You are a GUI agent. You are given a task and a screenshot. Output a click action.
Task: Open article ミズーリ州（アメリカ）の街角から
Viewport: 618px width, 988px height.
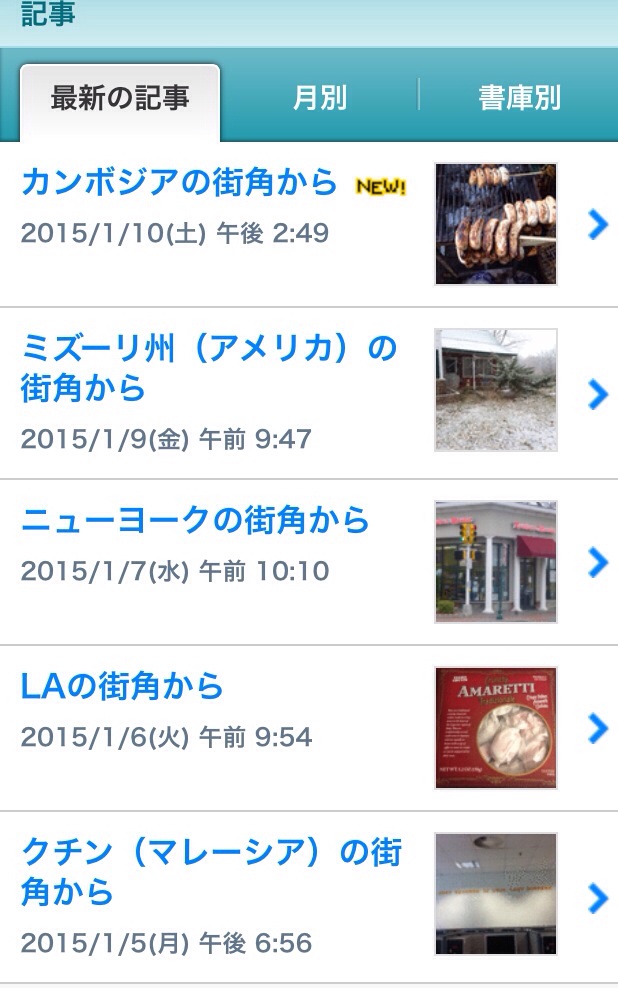tap(209, 369)
